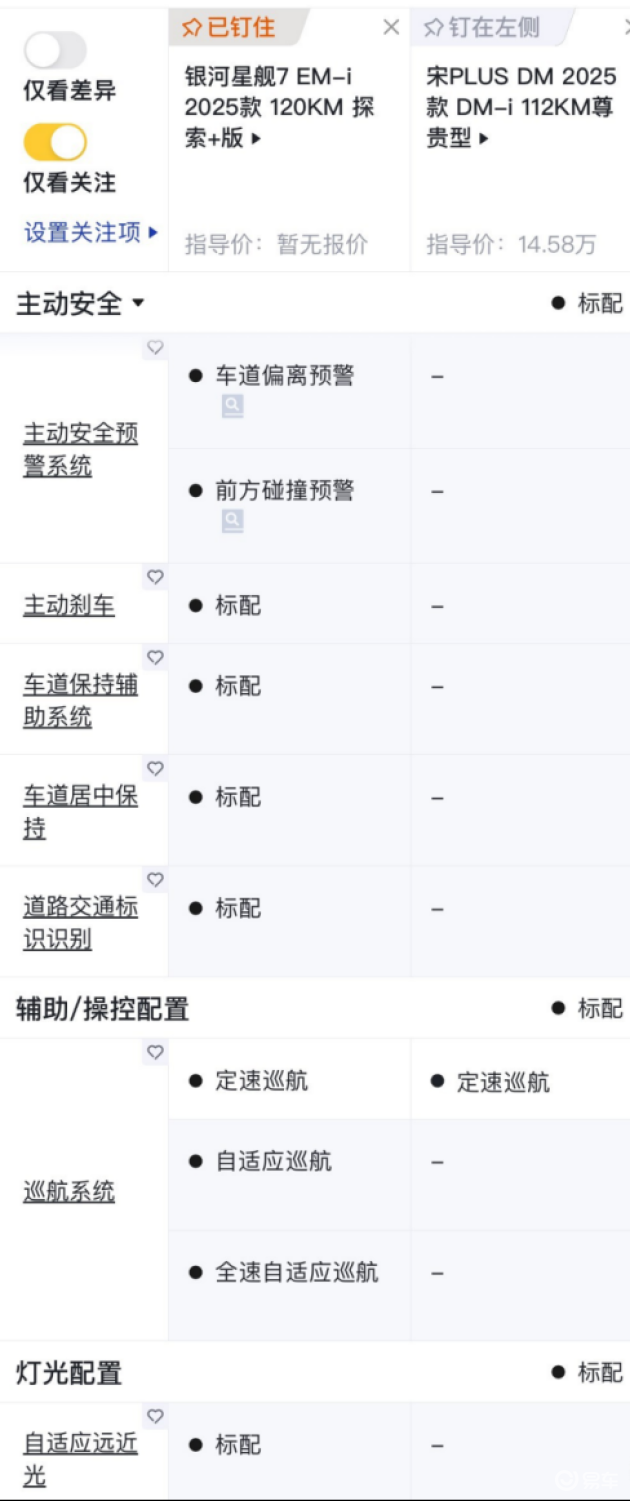Toggle the heart on 巡航系统
The height and width of the screenshot is (1501, 630).
click(x=155, y=1052)
